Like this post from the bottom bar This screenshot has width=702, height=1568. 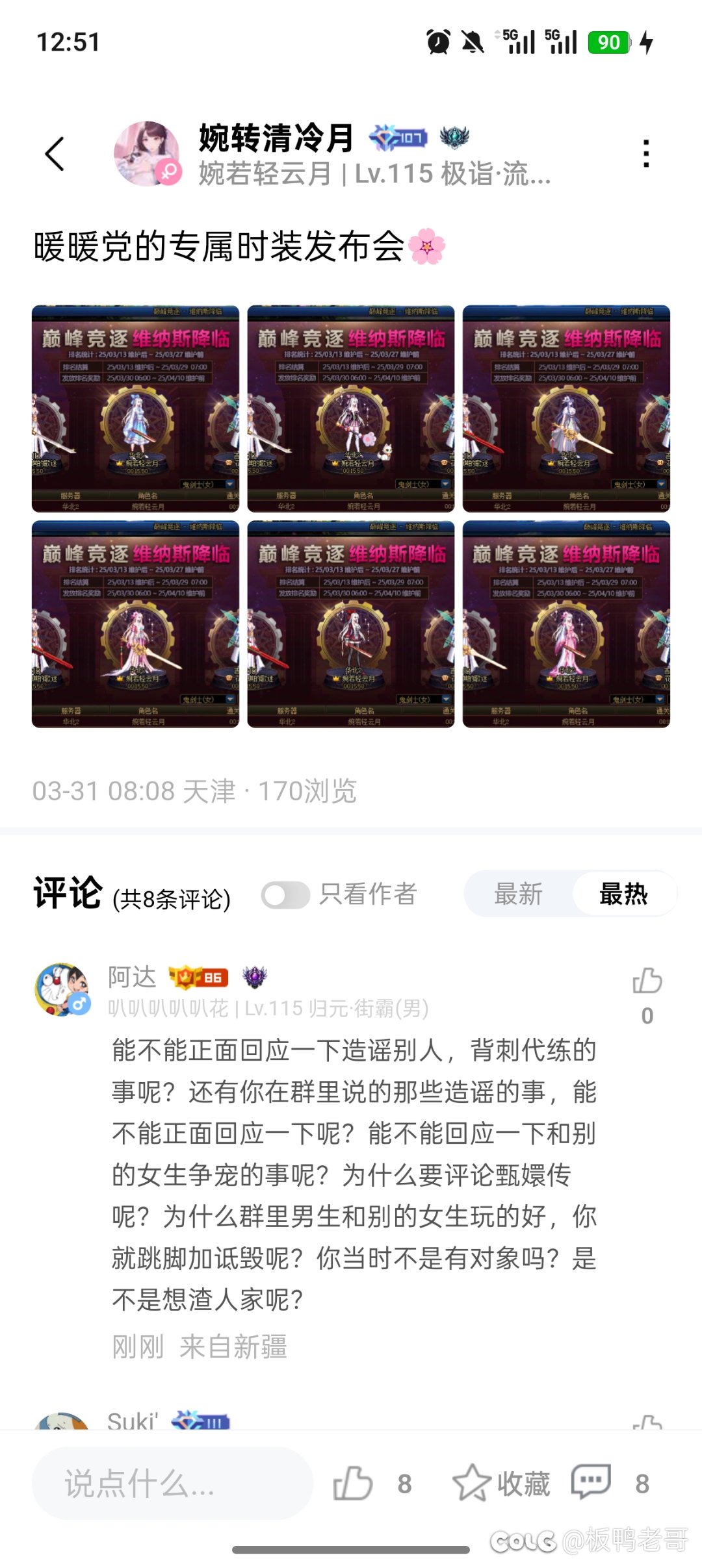353,1484
